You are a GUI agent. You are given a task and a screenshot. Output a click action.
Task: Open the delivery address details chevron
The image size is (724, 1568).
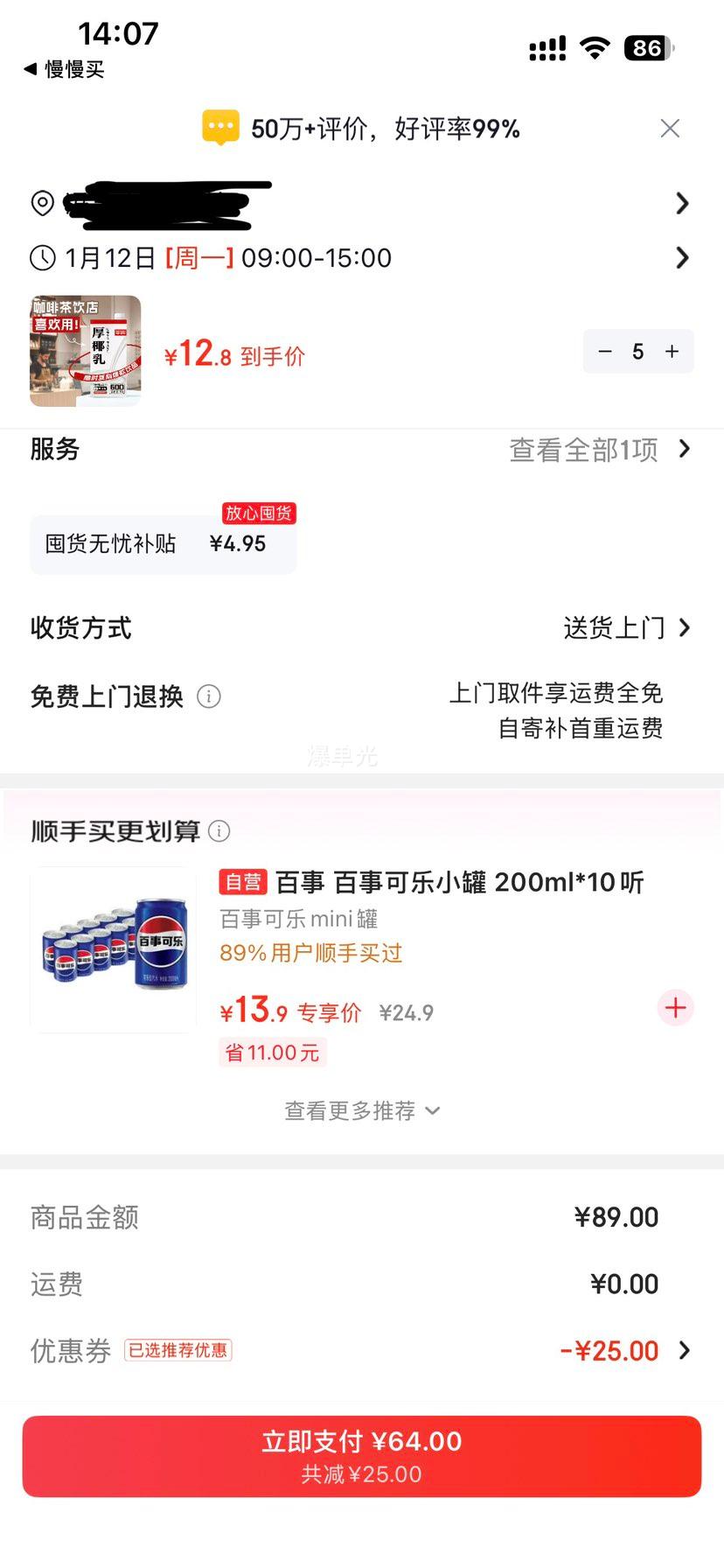click(683, 203)
